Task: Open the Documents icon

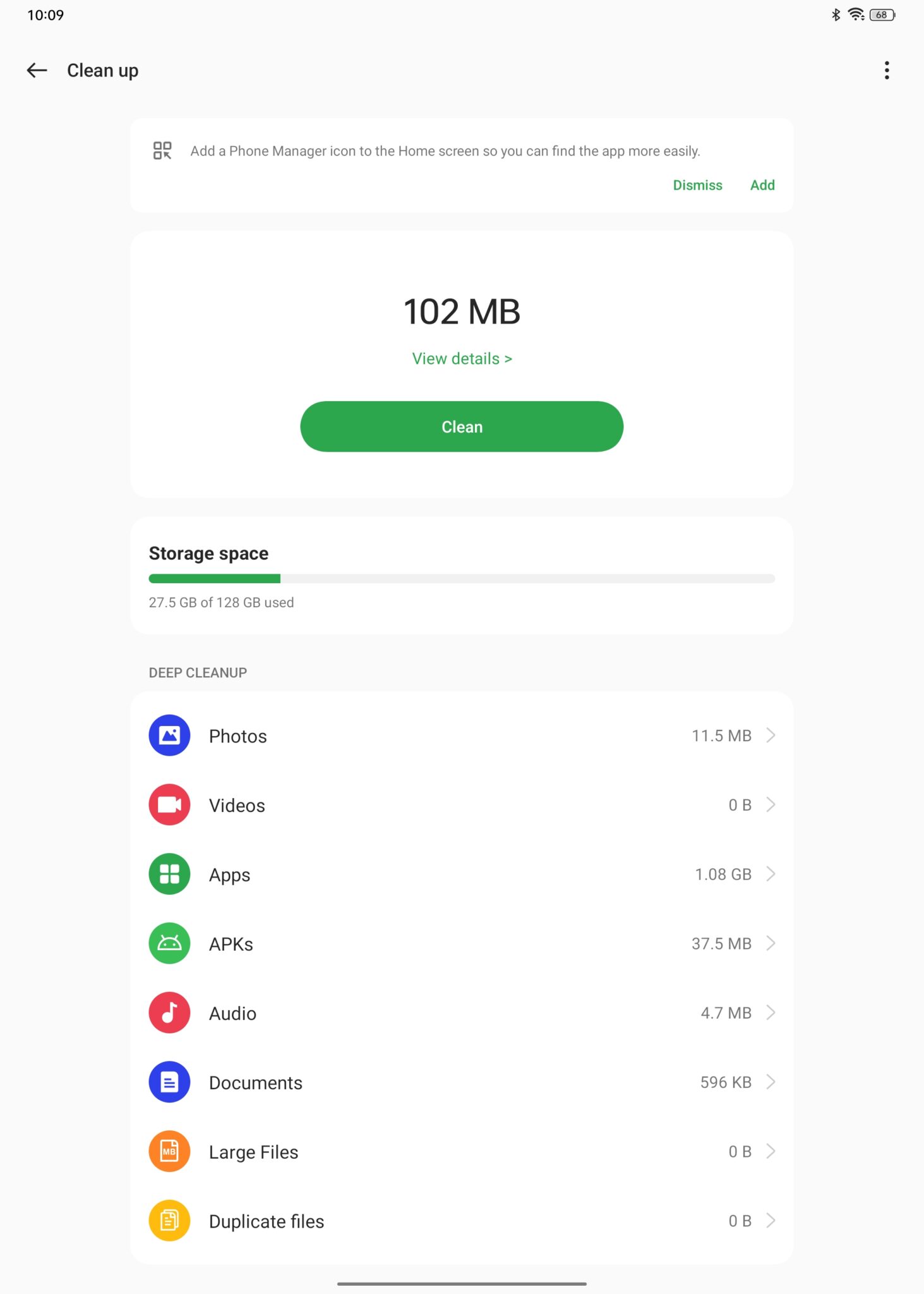Action: [x=169, y=1082]
